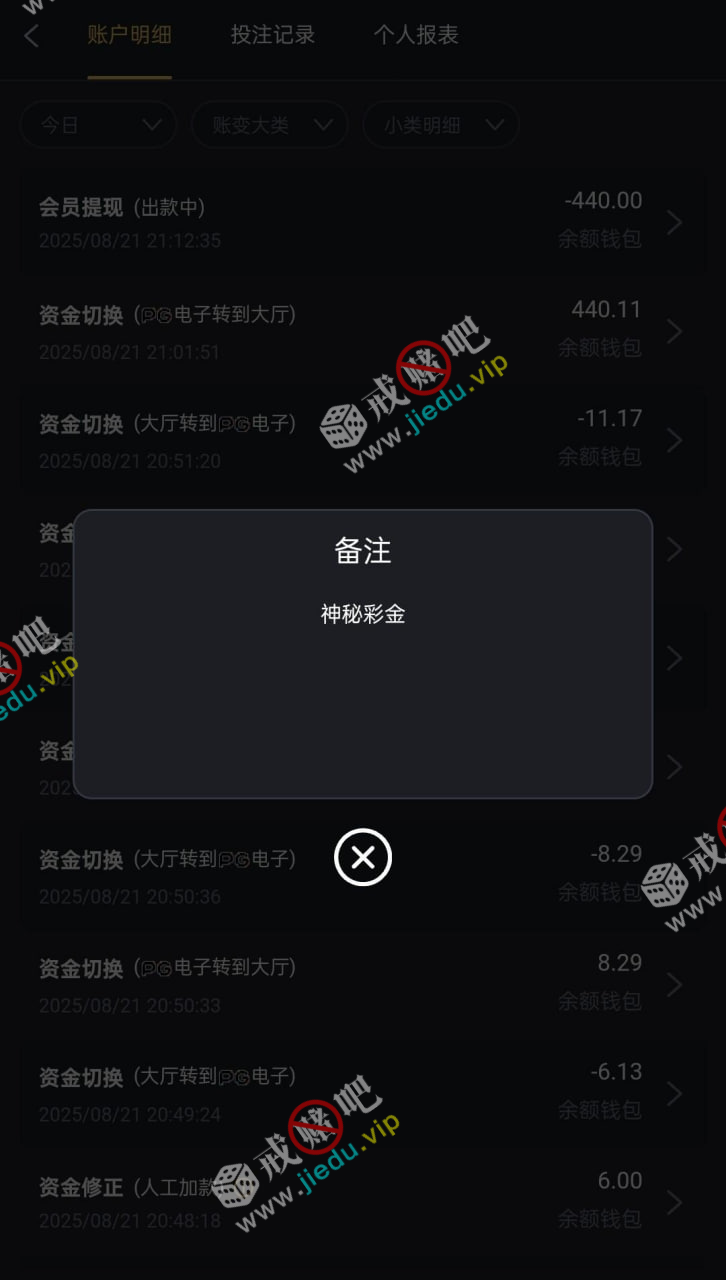Open the -11.17 资金切换 record
The height and width of the screenshot is (1280, 726).
click(360, 440)
